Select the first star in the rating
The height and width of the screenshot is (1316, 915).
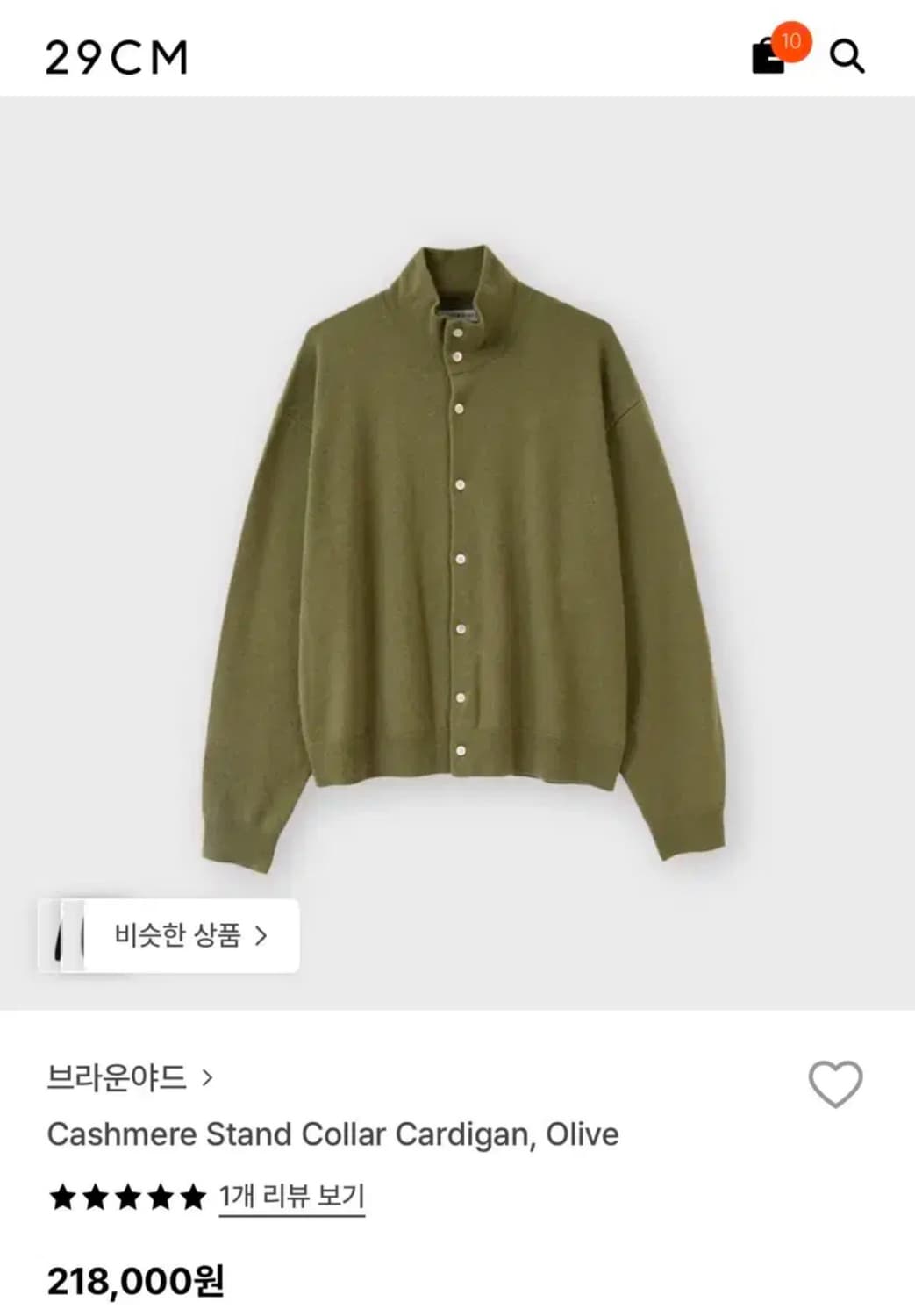click(x=61, y=1194)
